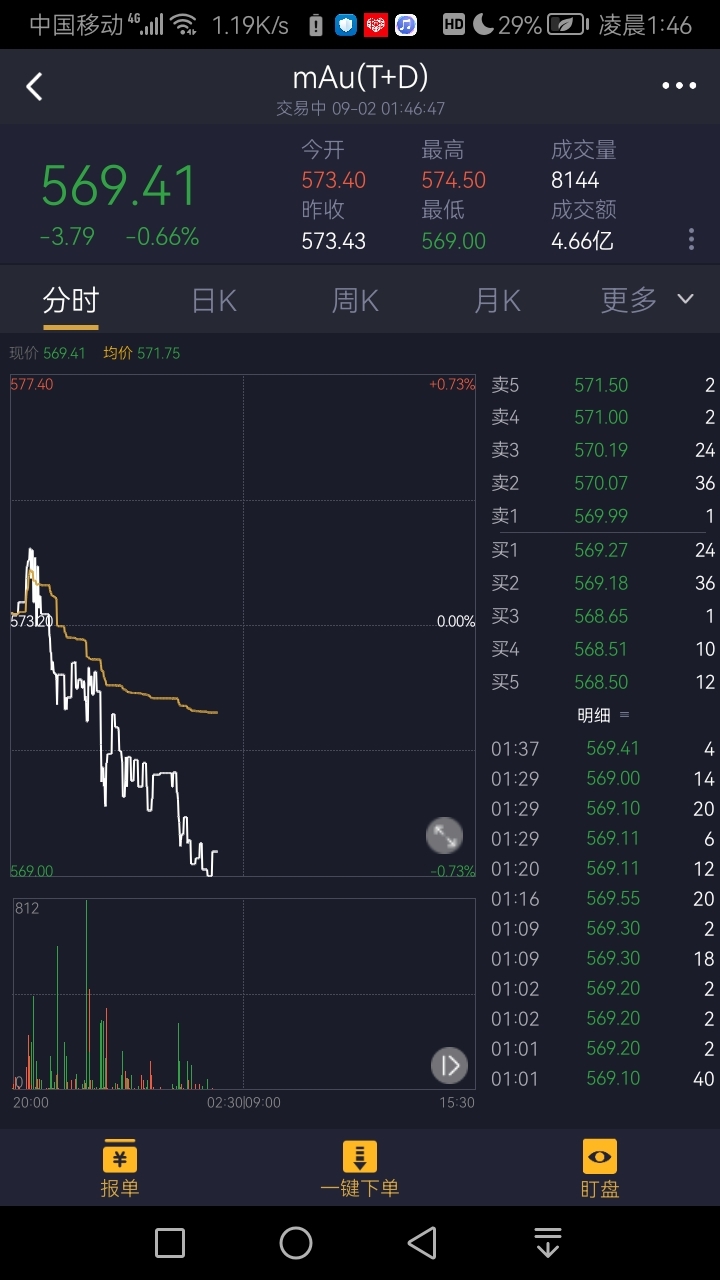Switch on the 周K weekly chart view

pos(355,299)
